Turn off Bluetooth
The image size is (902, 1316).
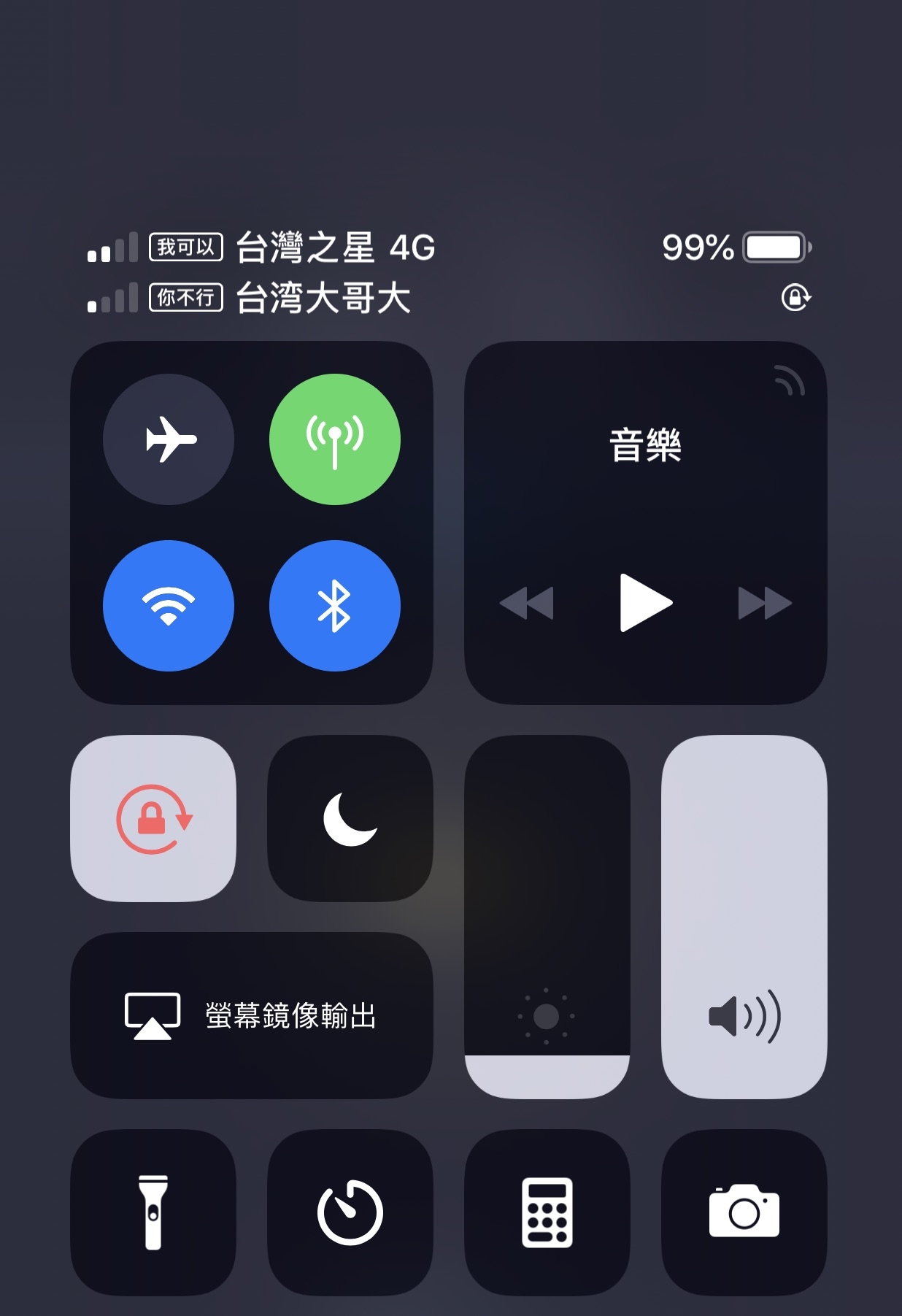[x=335, y=606]
